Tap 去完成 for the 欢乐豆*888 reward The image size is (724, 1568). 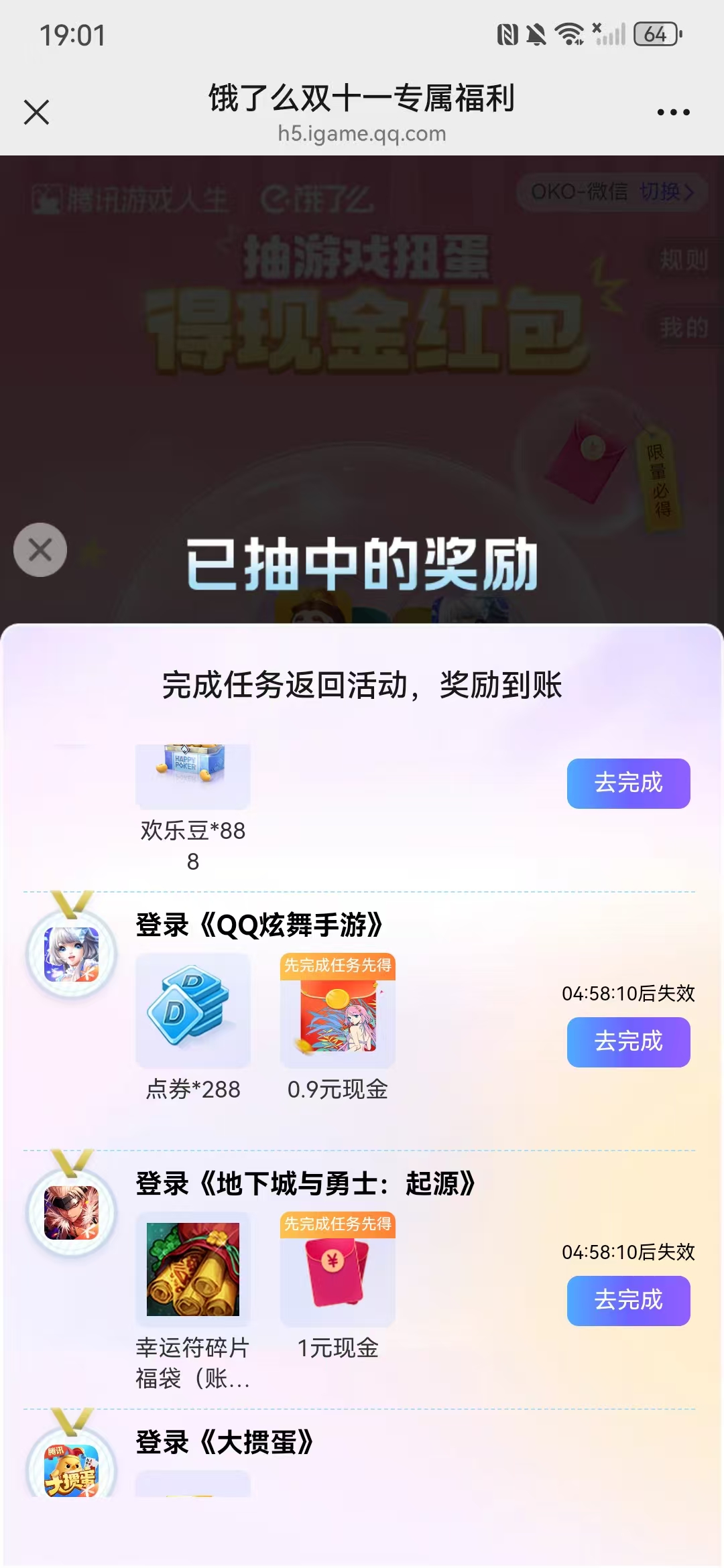(x=628, y=783)
